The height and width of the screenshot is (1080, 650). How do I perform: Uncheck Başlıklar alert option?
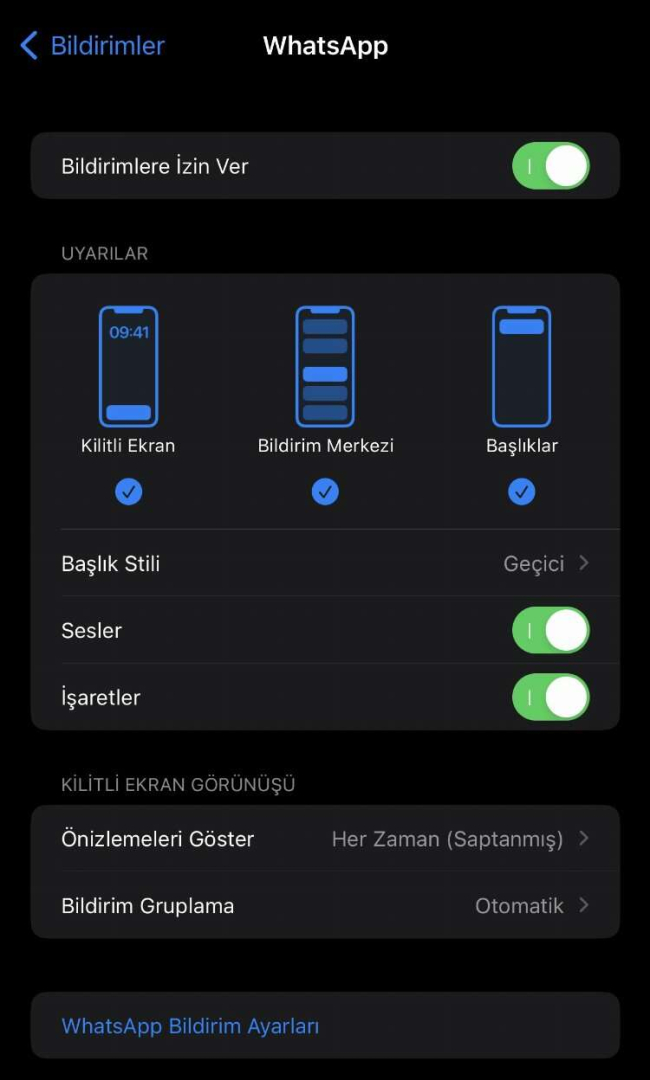521,491
